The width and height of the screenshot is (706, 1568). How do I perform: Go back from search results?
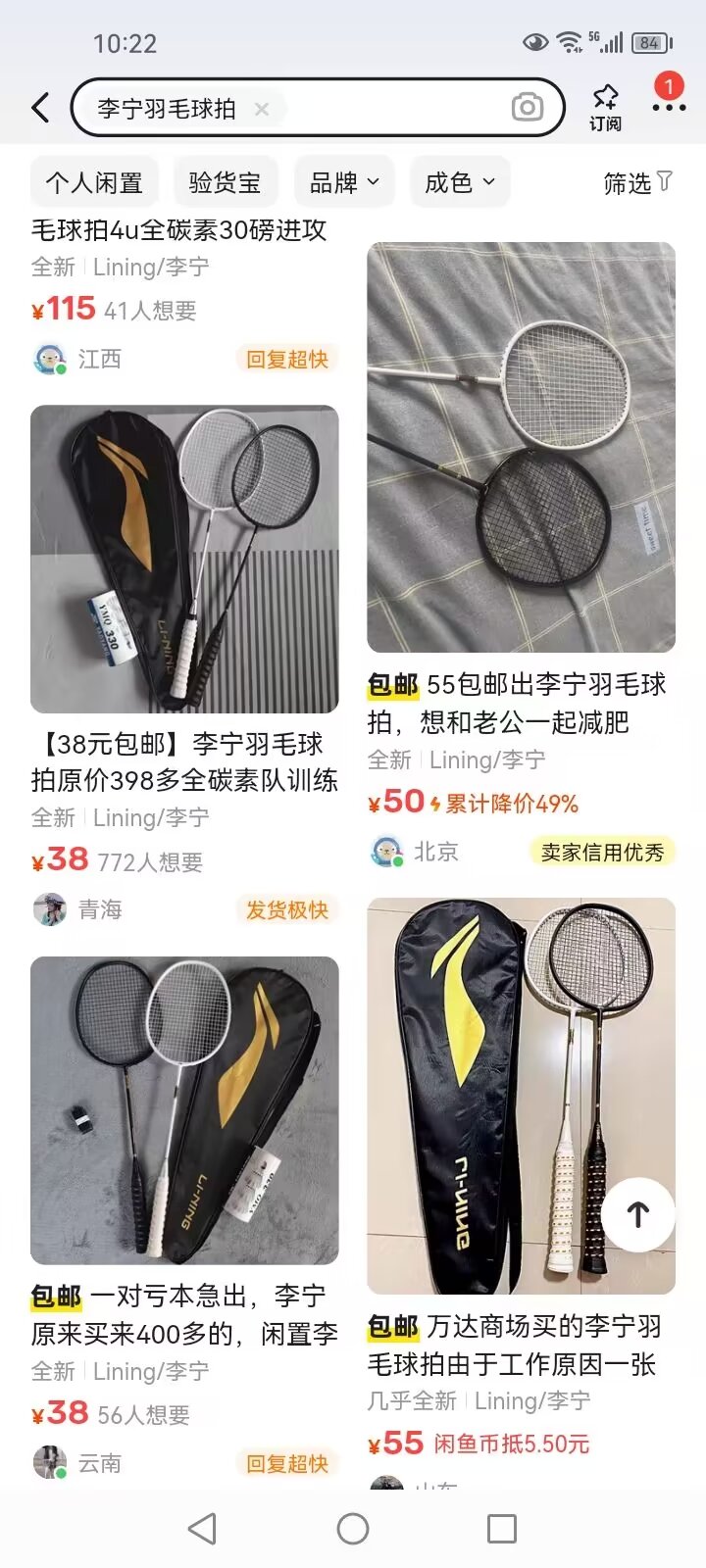coord(41,108)
